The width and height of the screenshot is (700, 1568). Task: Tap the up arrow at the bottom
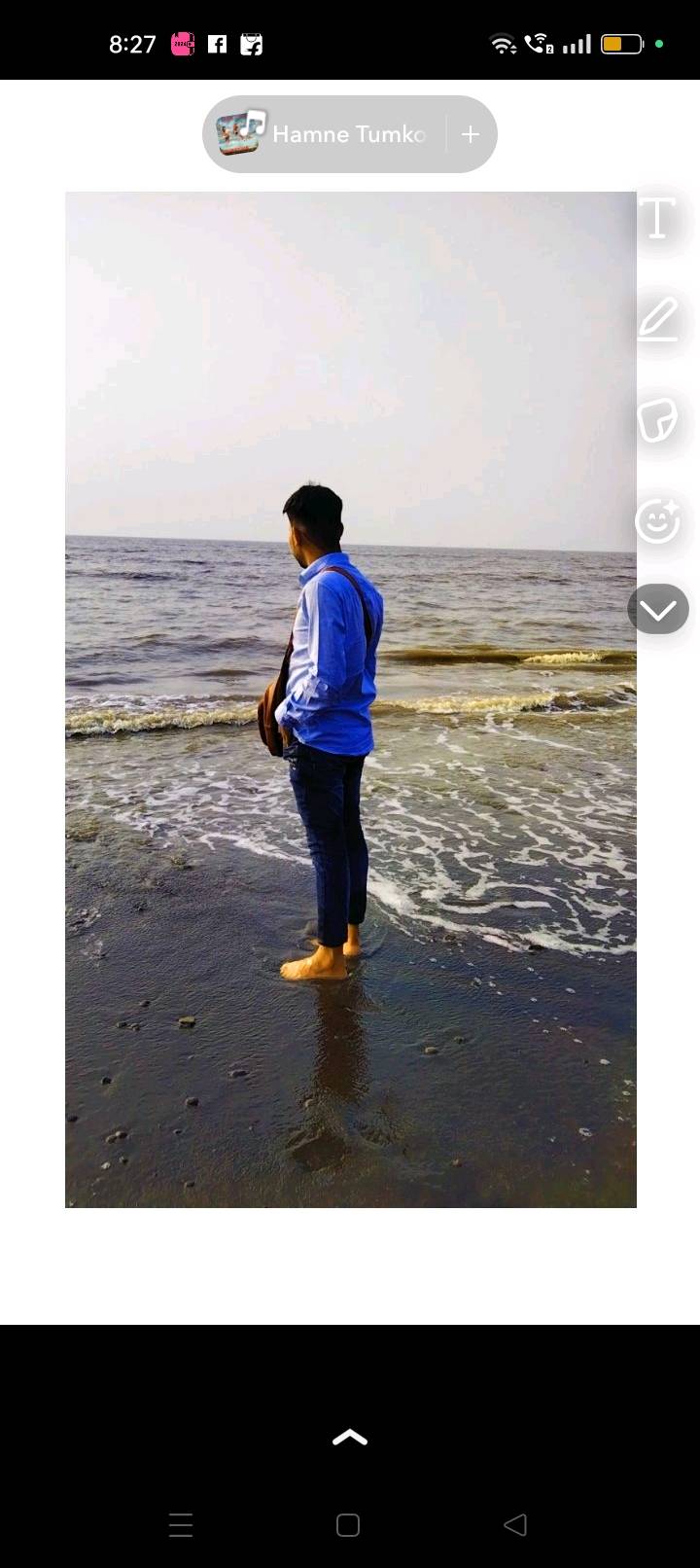point(350,1438)
